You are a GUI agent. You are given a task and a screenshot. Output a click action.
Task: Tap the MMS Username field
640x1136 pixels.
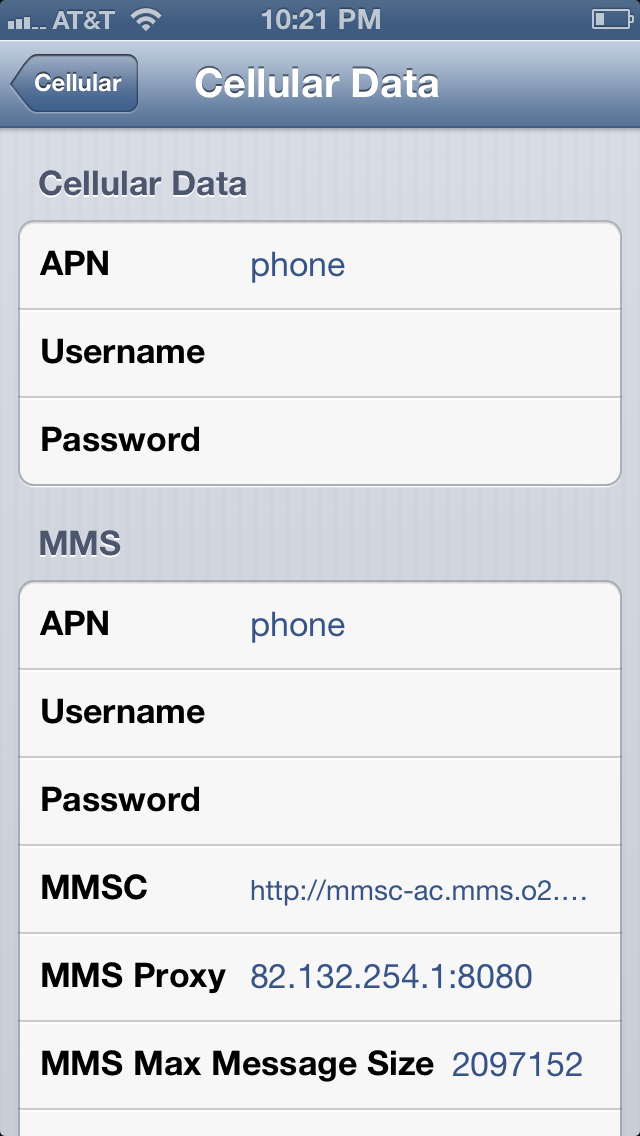[x=320, y=713]
